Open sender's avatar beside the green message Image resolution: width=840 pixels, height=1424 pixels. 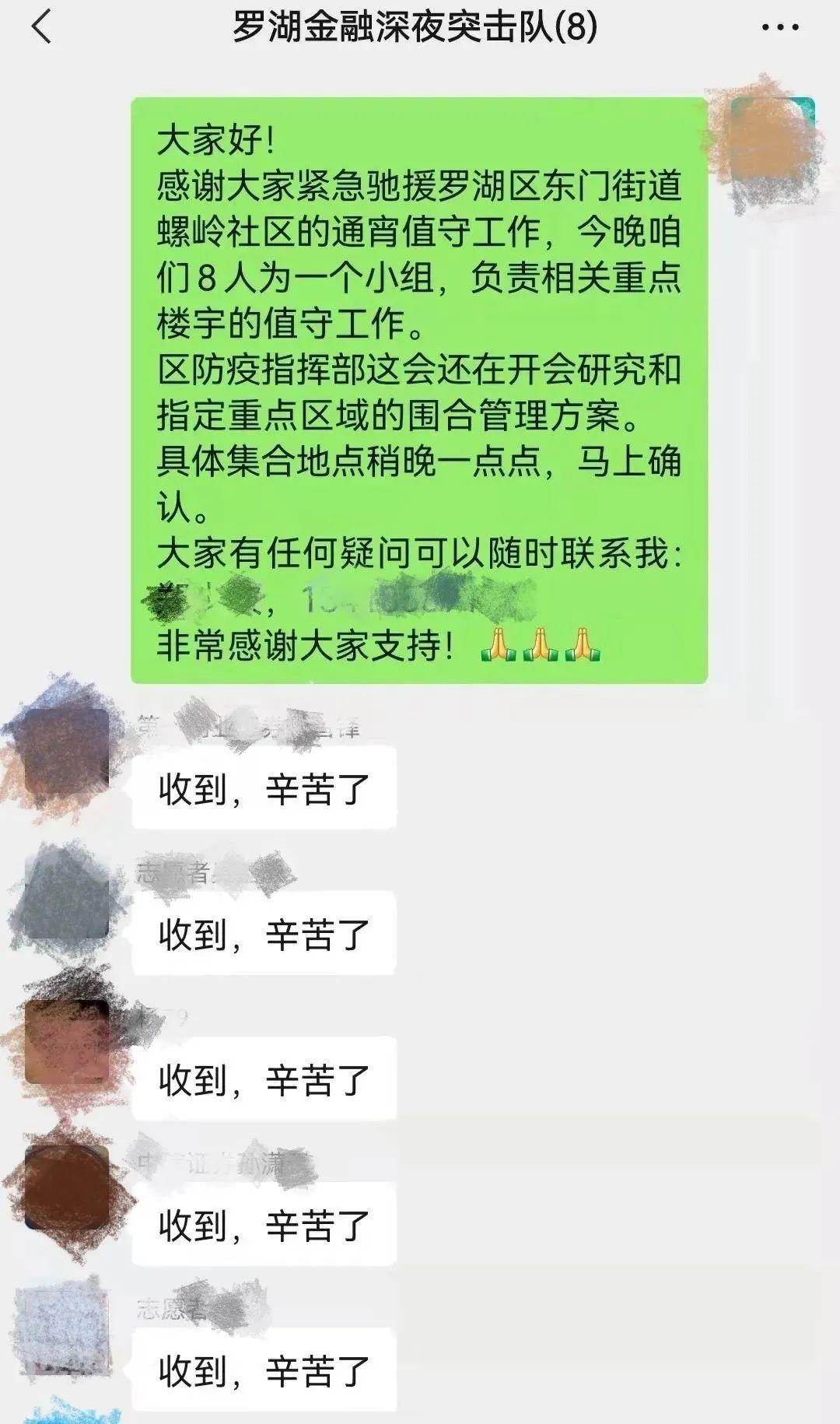[768, 140]
